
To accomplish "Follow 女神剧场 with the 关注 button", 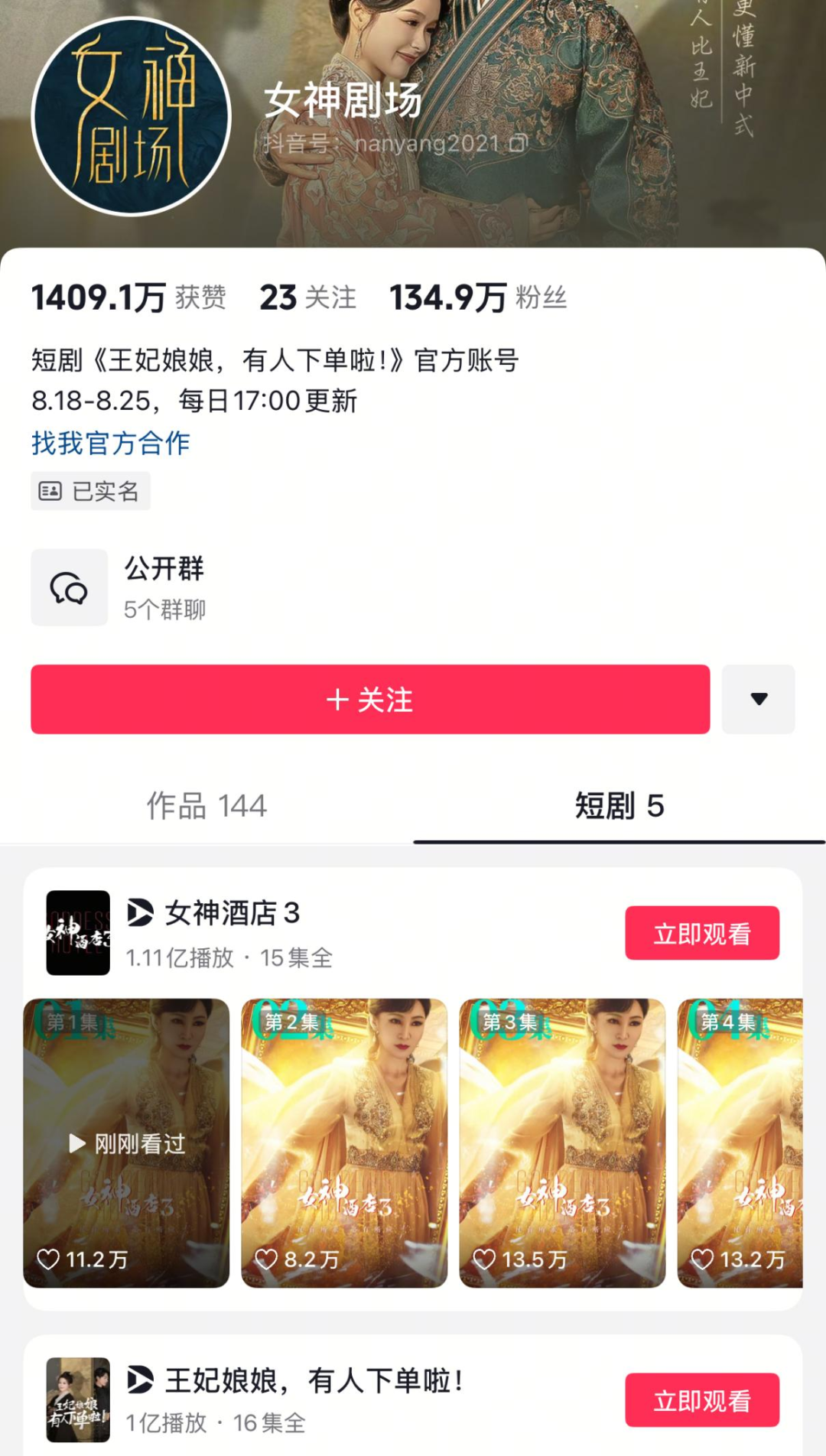I will [370, 699].
